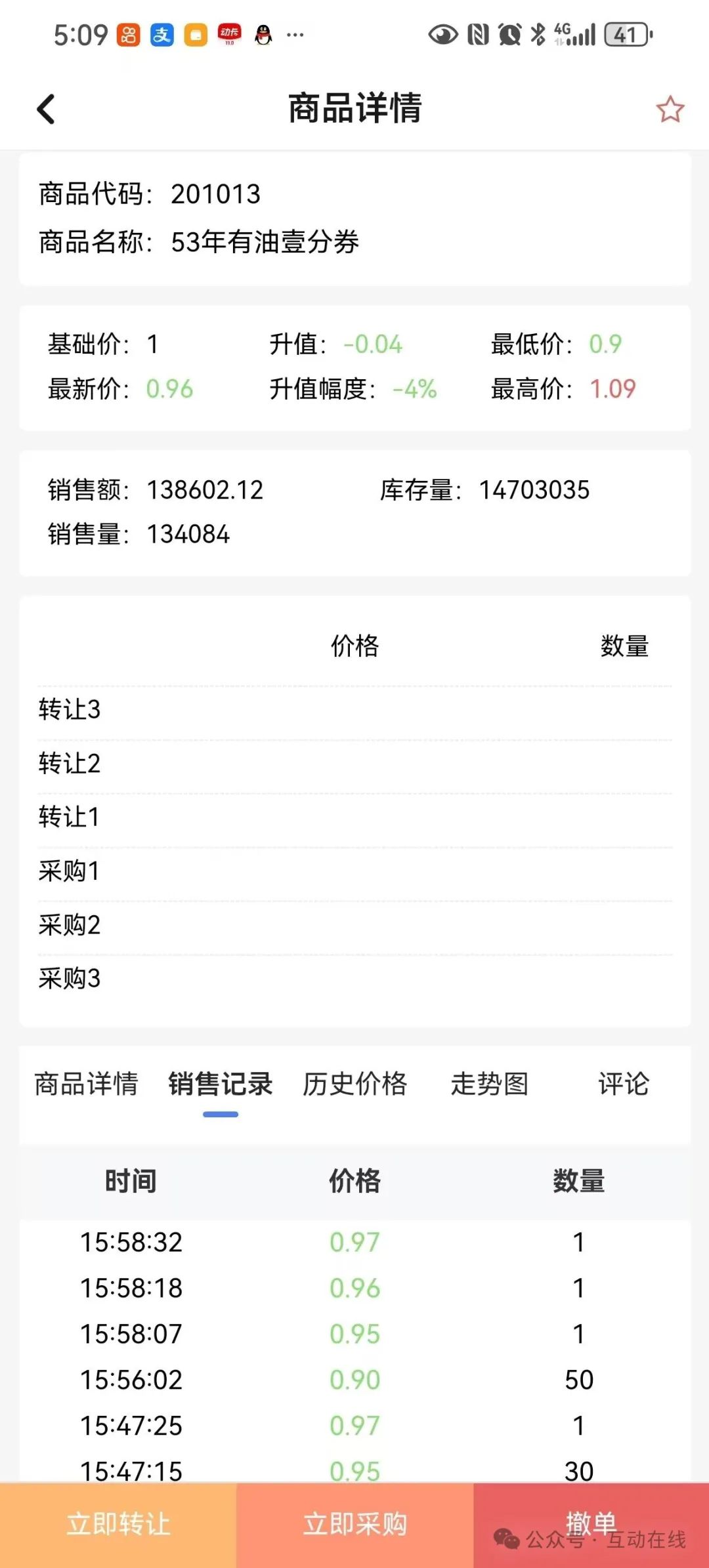709x1568 pixels.
Task: Tap the 立即采购 button
Action: tap(354, 1525)
